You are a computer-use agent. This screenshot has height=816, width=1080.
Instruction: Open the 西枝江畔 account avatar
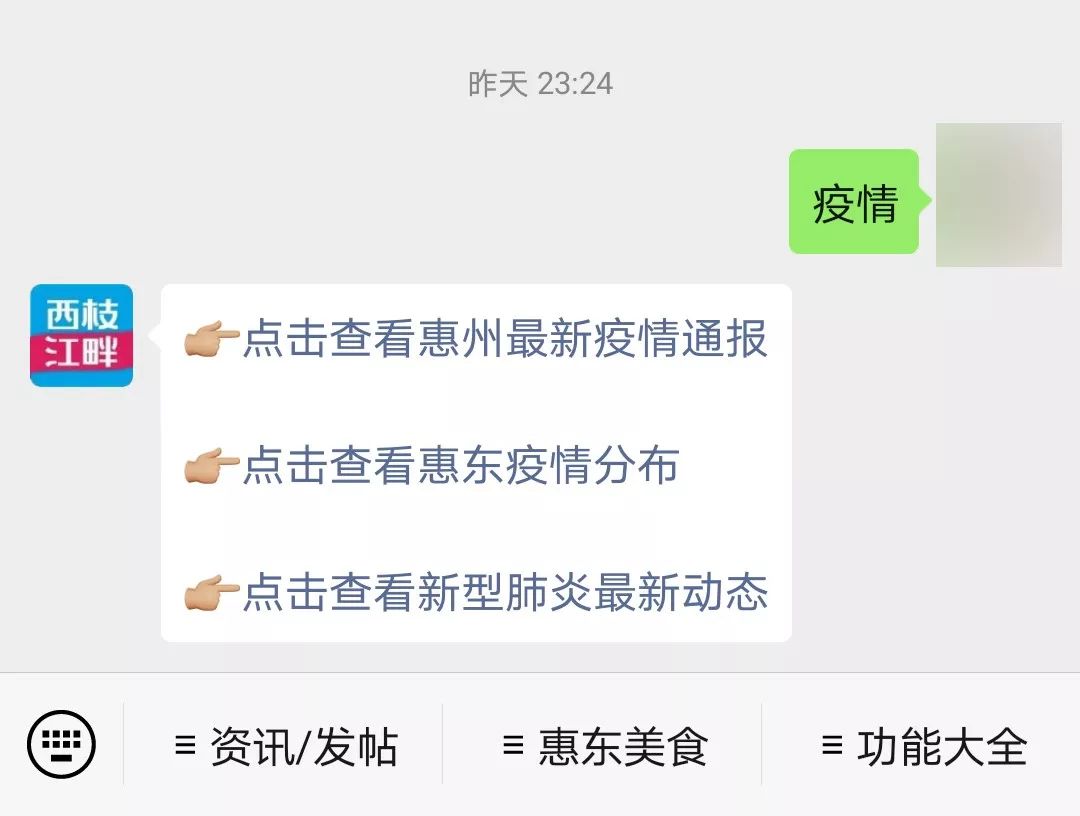pyautogui.click(x=82, y=336)
